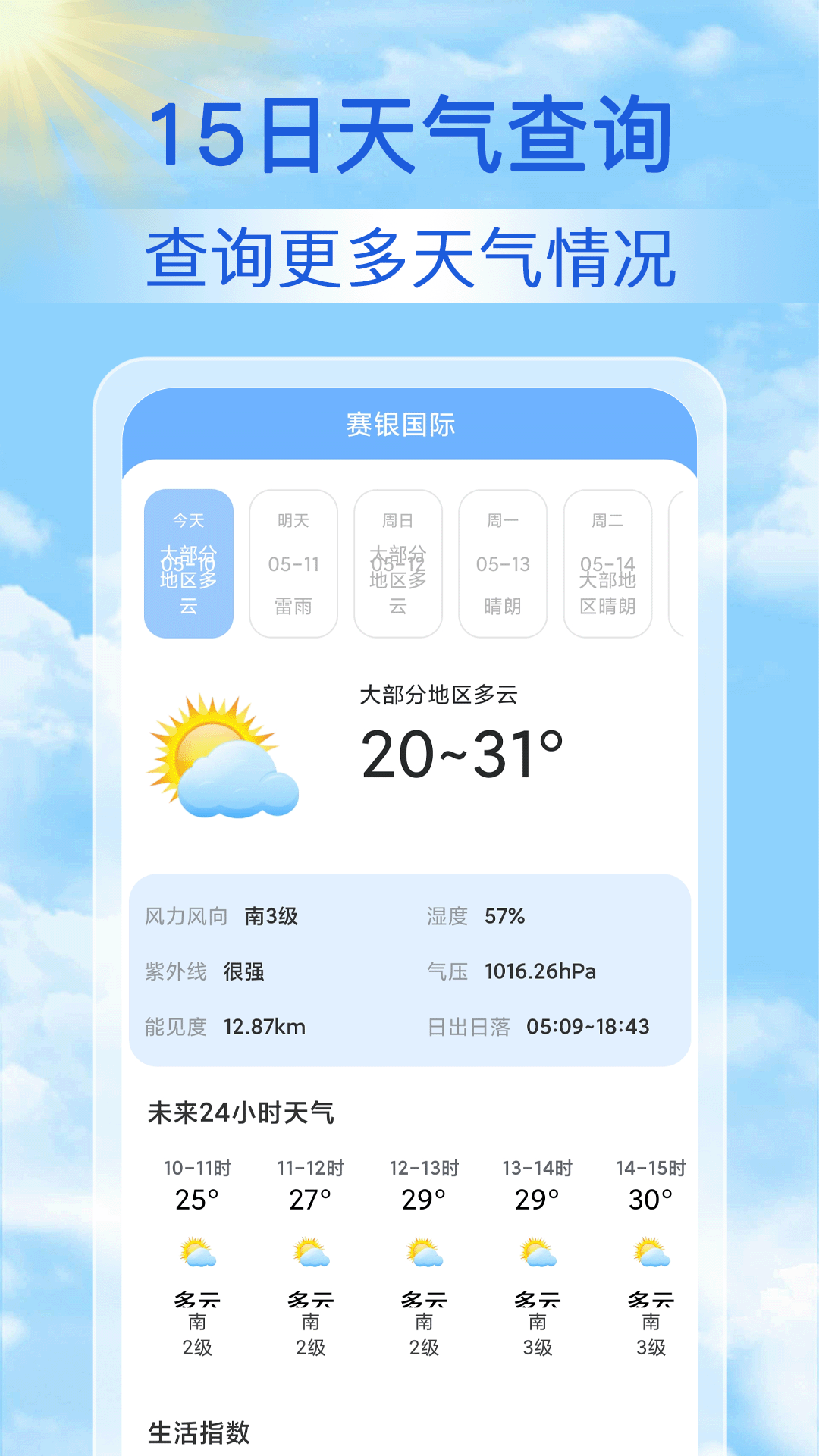
Task: Click the sun and cloud weather icon
Action: [220, 758]
